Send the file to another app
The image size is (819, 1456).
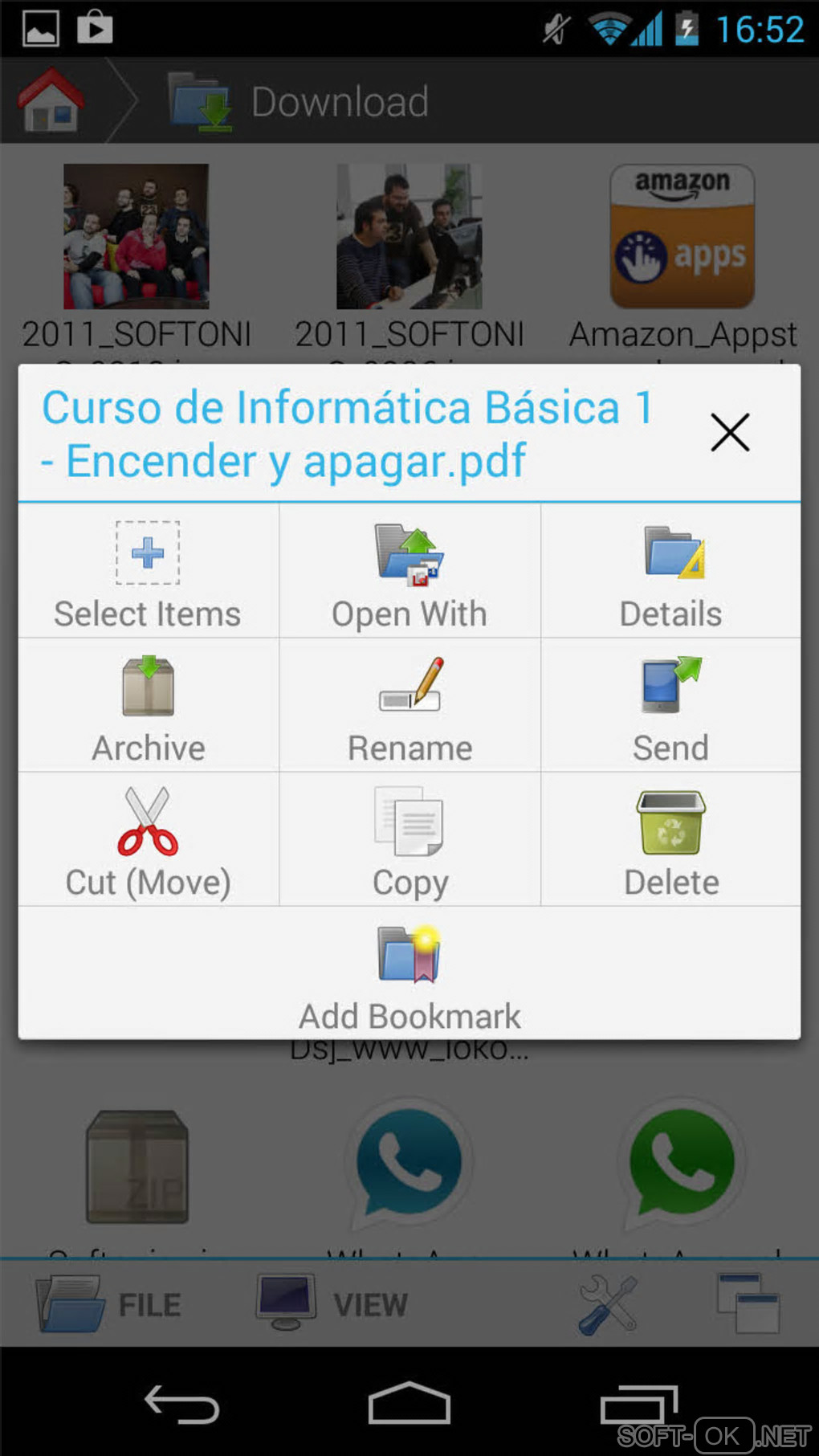point(671,708)
